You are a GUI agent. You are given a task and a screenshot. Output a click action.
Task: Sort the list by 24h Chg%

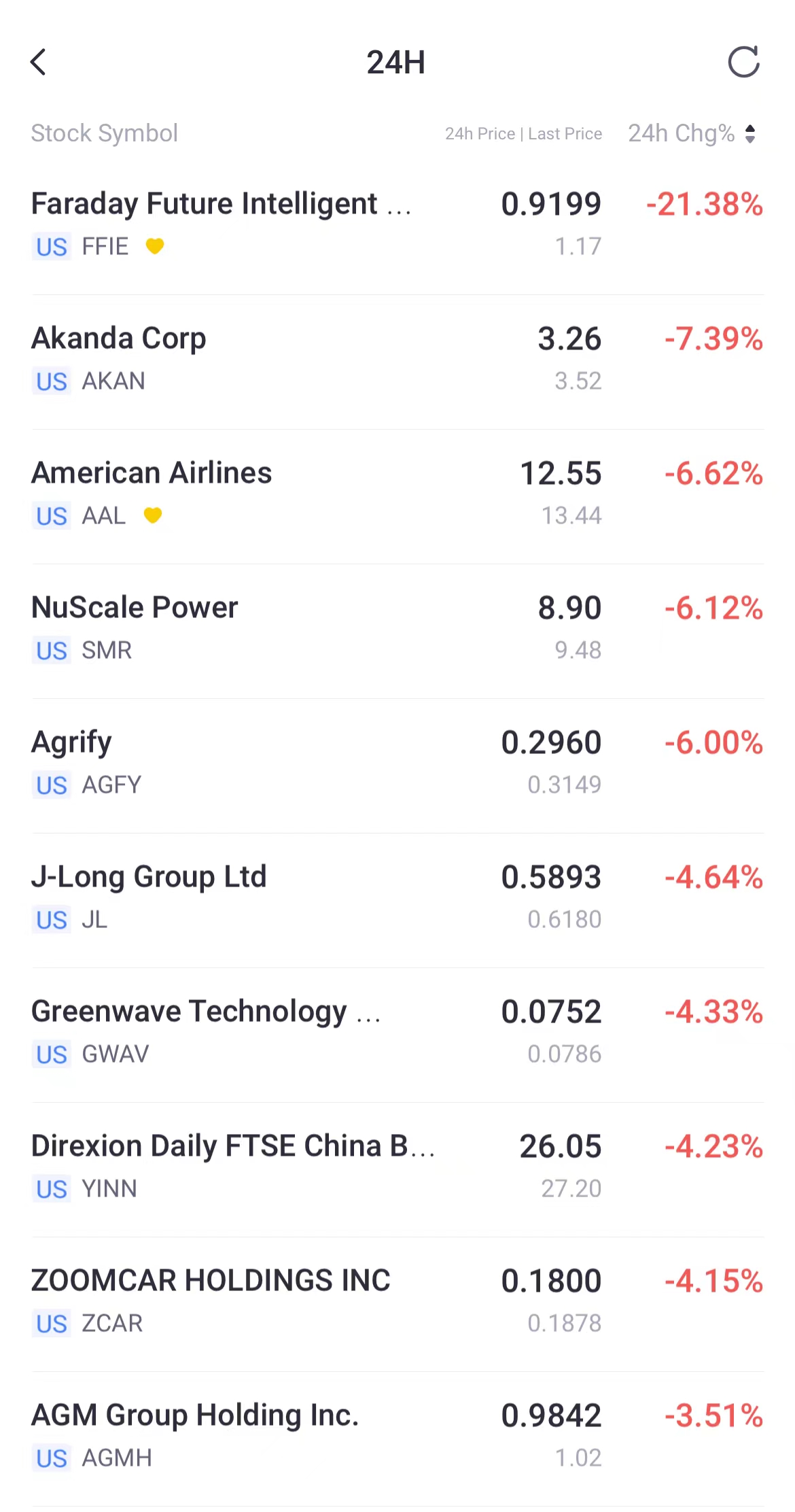[x=692, y=133]
